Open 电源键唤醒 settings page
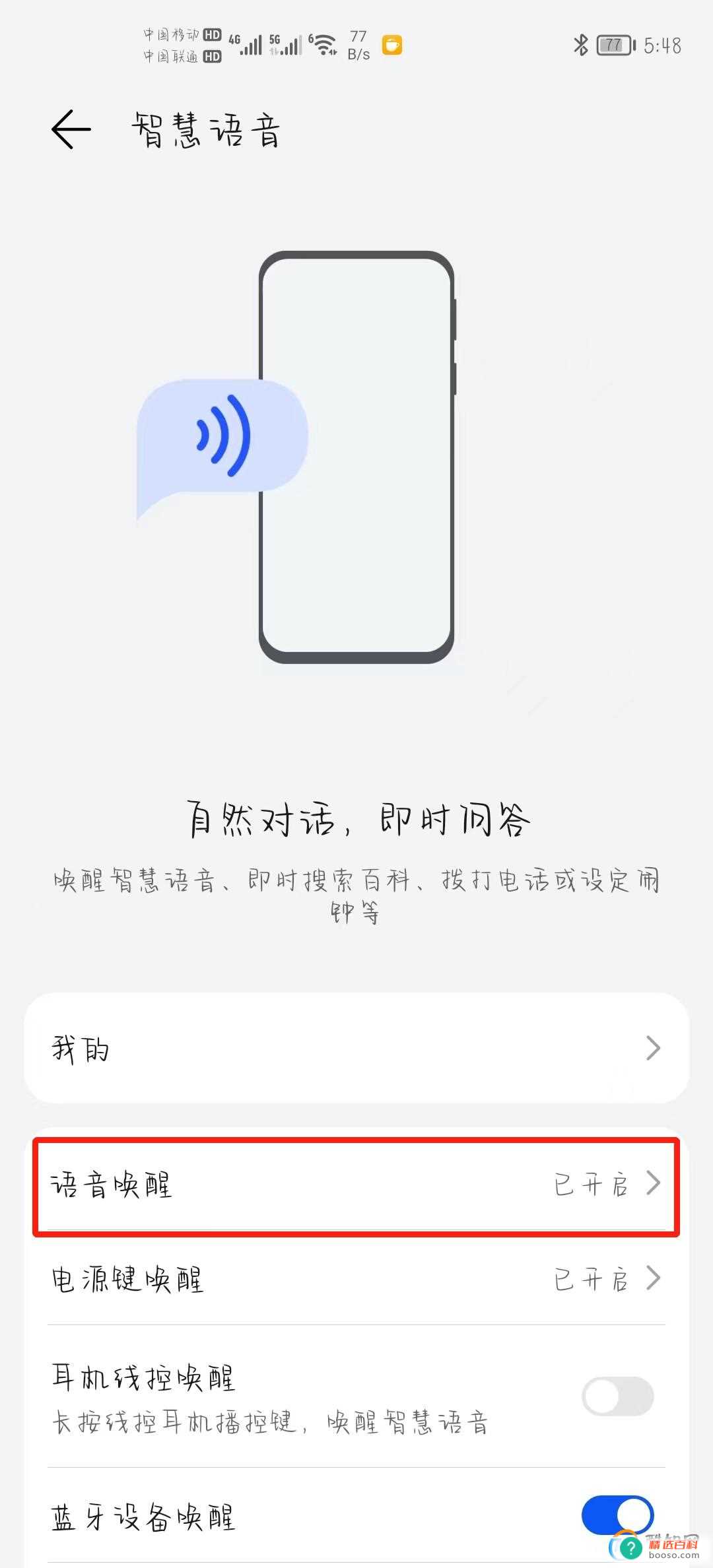 click(264, 1279)
